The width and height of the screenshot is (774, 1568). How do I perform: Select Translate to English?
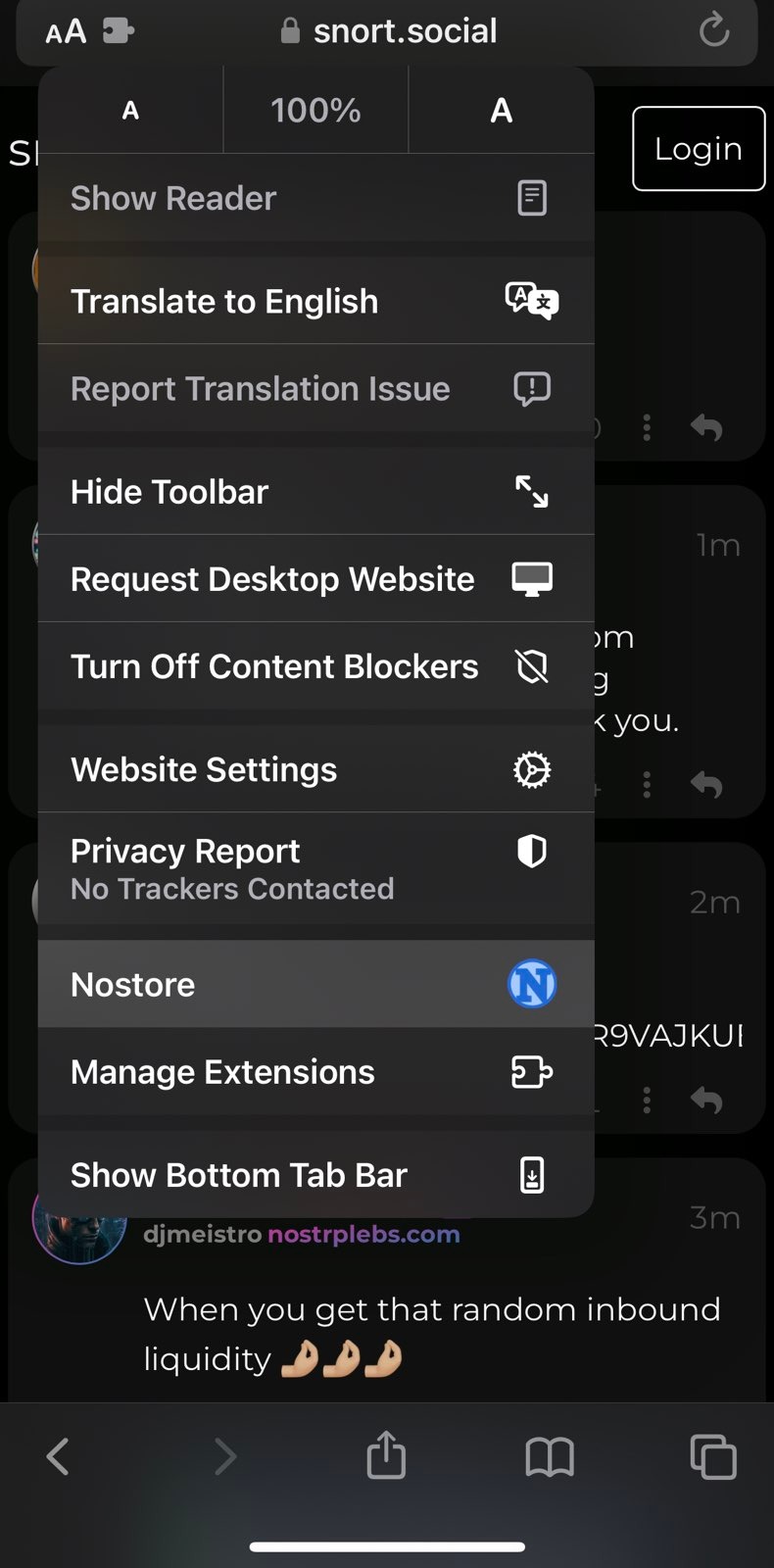click(x=315, y=301)
